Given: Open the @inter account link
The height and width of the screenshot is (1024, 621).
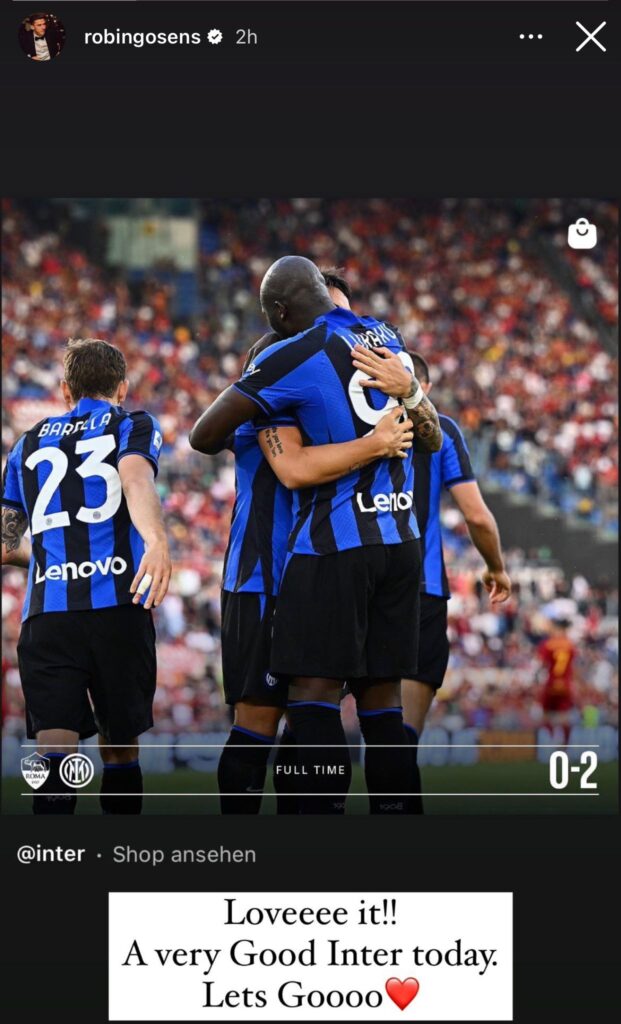Looking at the screenshot, I should click(x=51, y=854).
